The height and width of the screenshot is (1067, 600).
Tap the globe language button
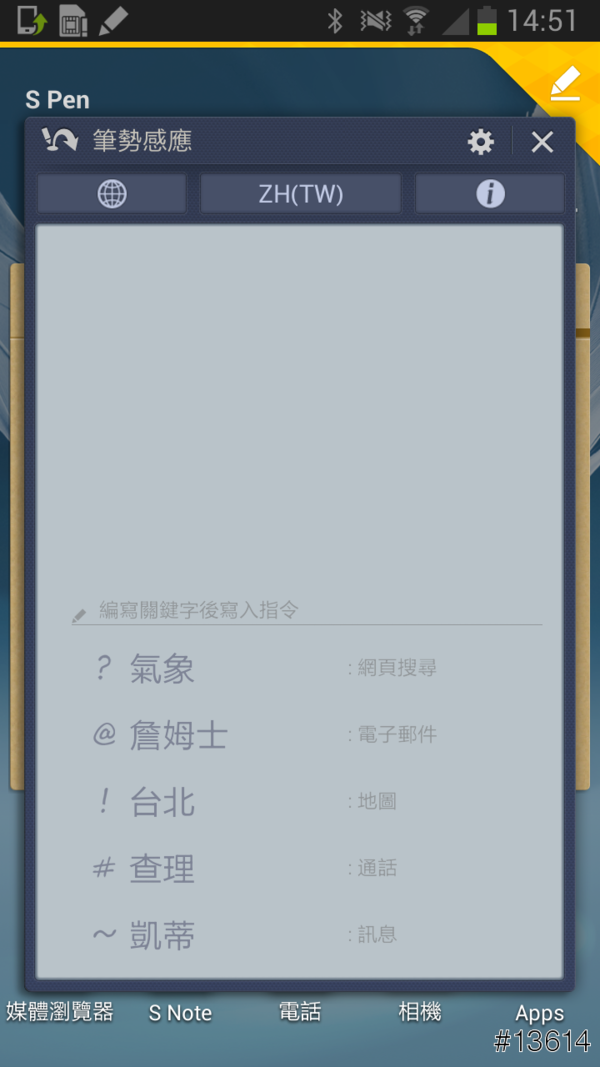click(x=112, y=194)
